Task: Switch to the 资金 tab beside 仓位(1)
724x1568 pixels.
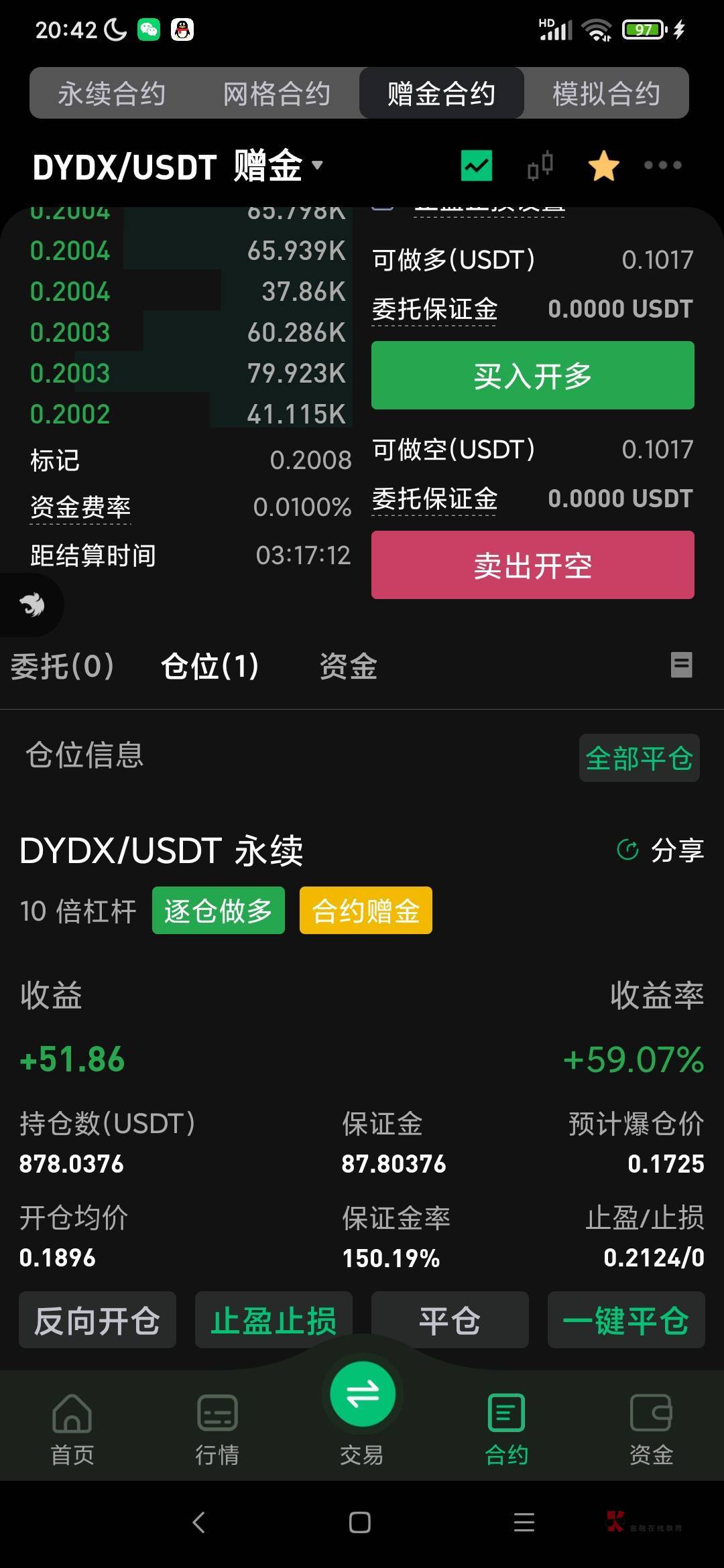Action: (x=348, y=666)
